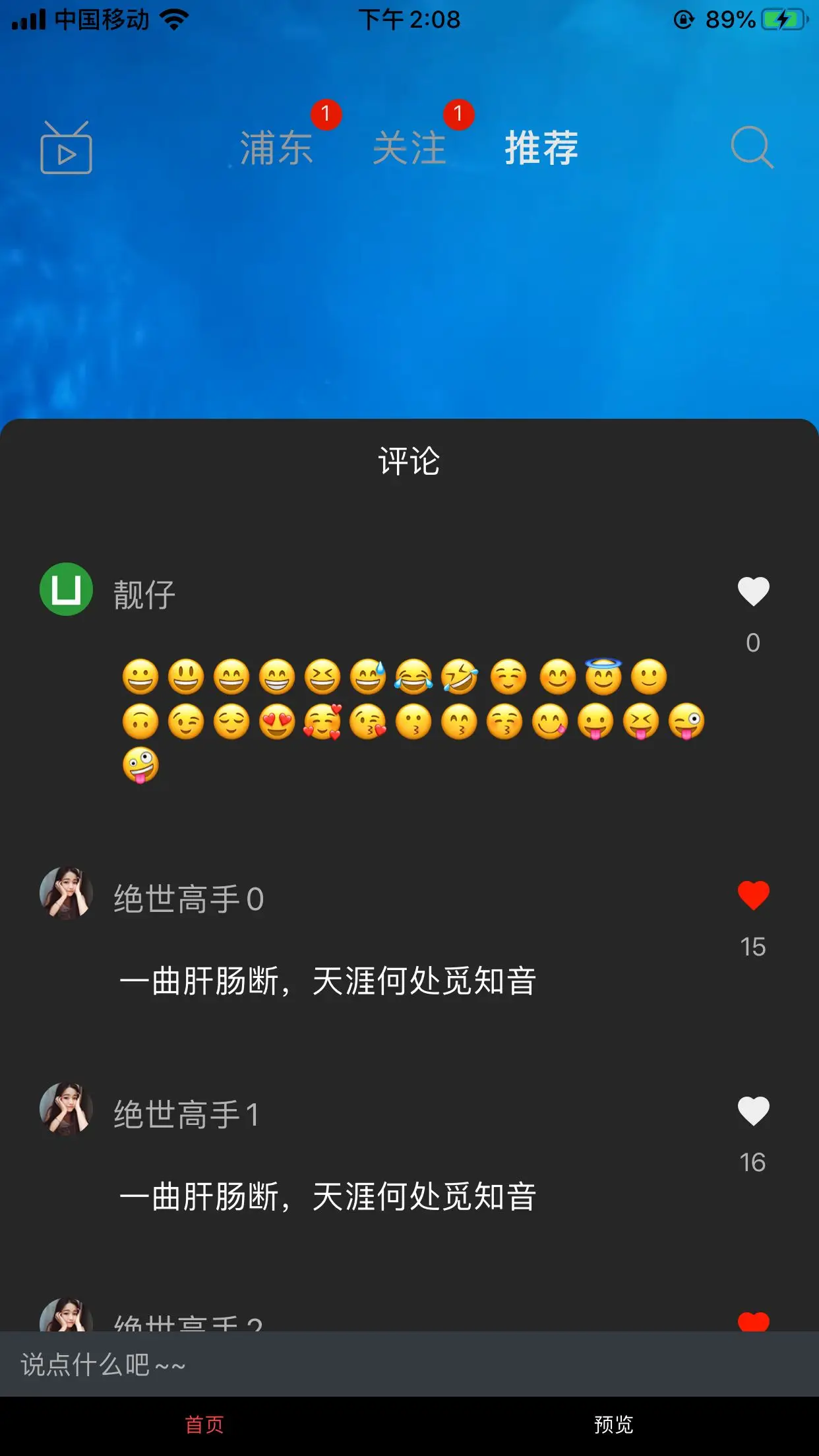Image resolution: width=819 pixels, height=1456 pixels.
Task: Switch to the 浦东 tab
Action: 276,148
